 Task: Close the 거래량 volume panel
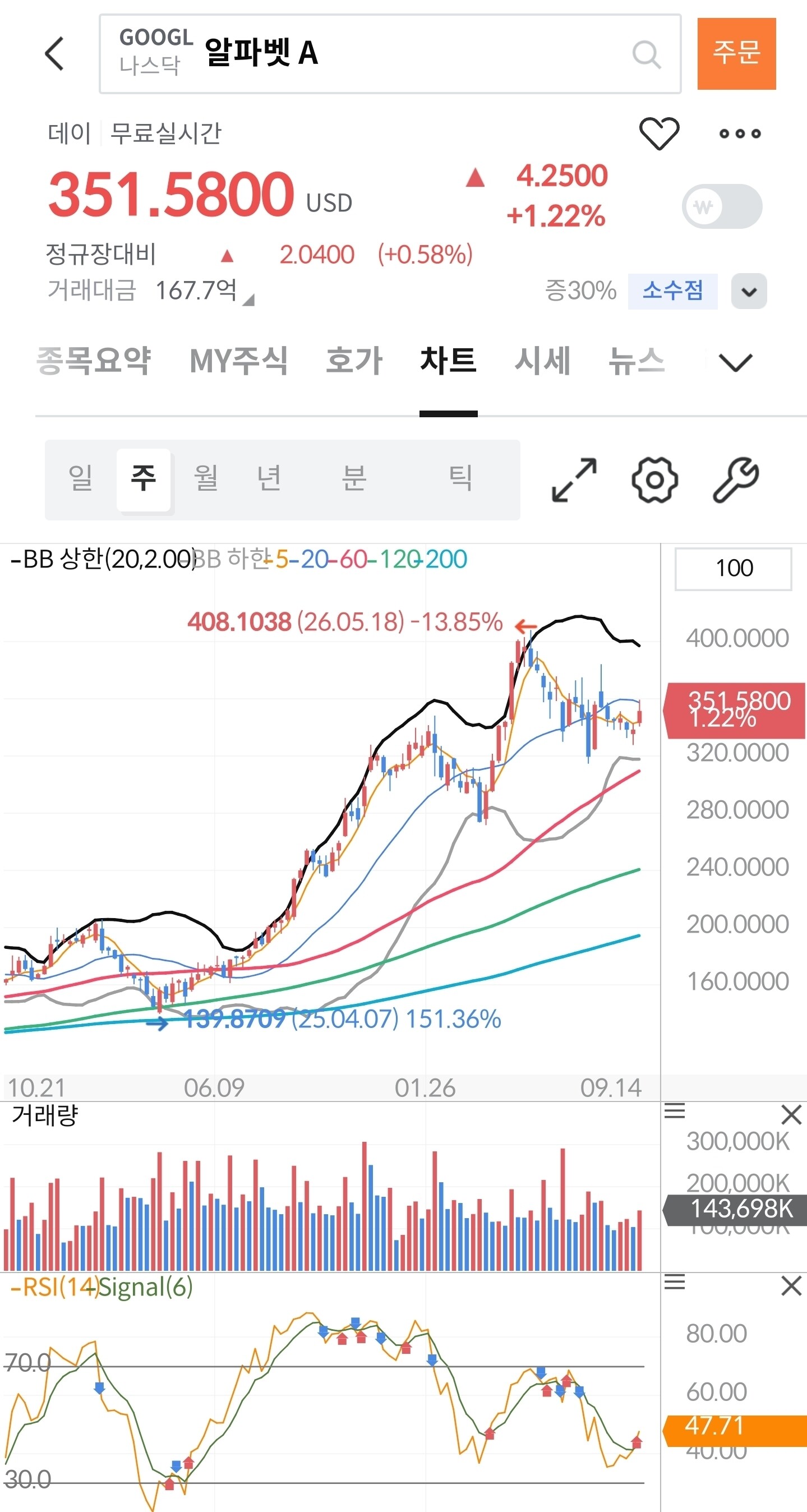pos(791,1114)
